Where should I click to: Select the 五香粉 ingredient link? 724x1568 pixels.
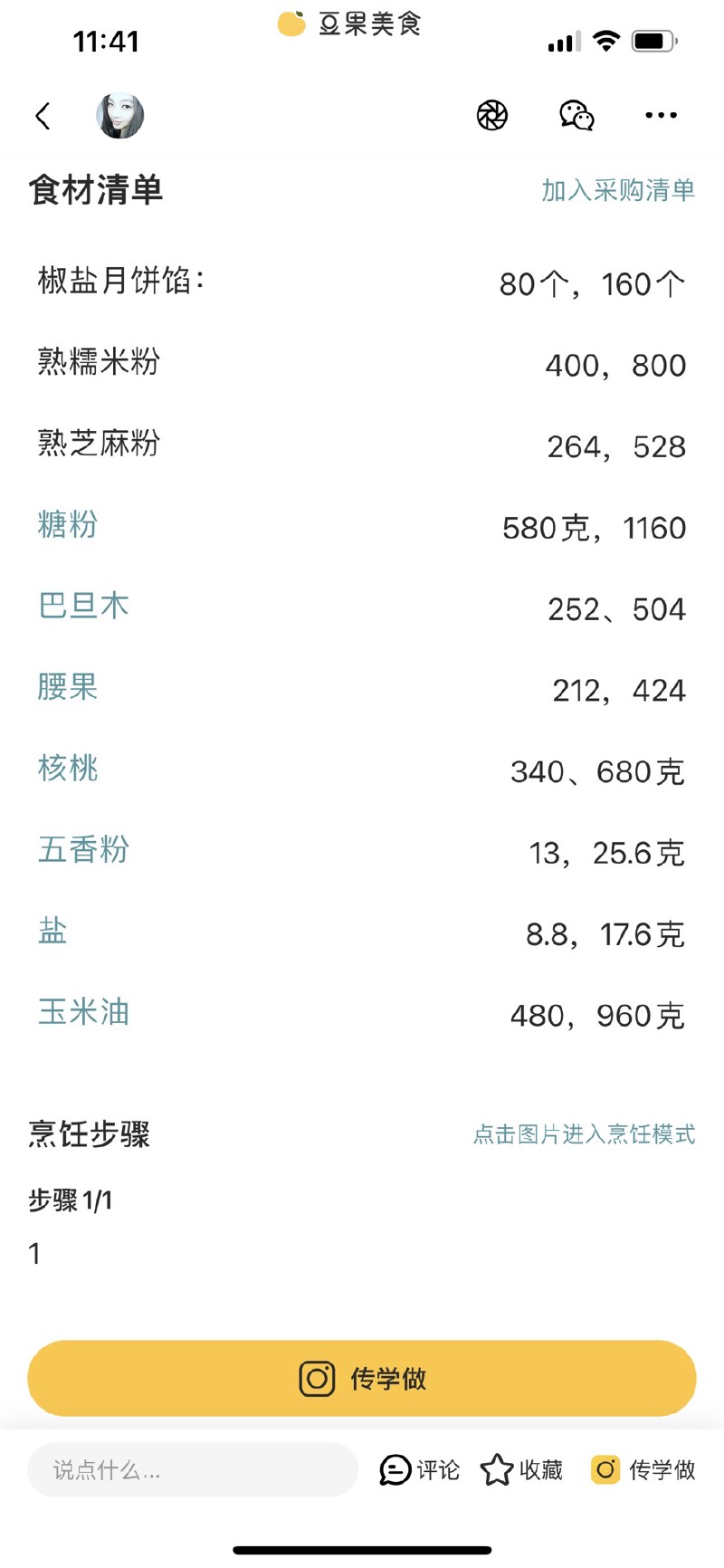point(83,850)
